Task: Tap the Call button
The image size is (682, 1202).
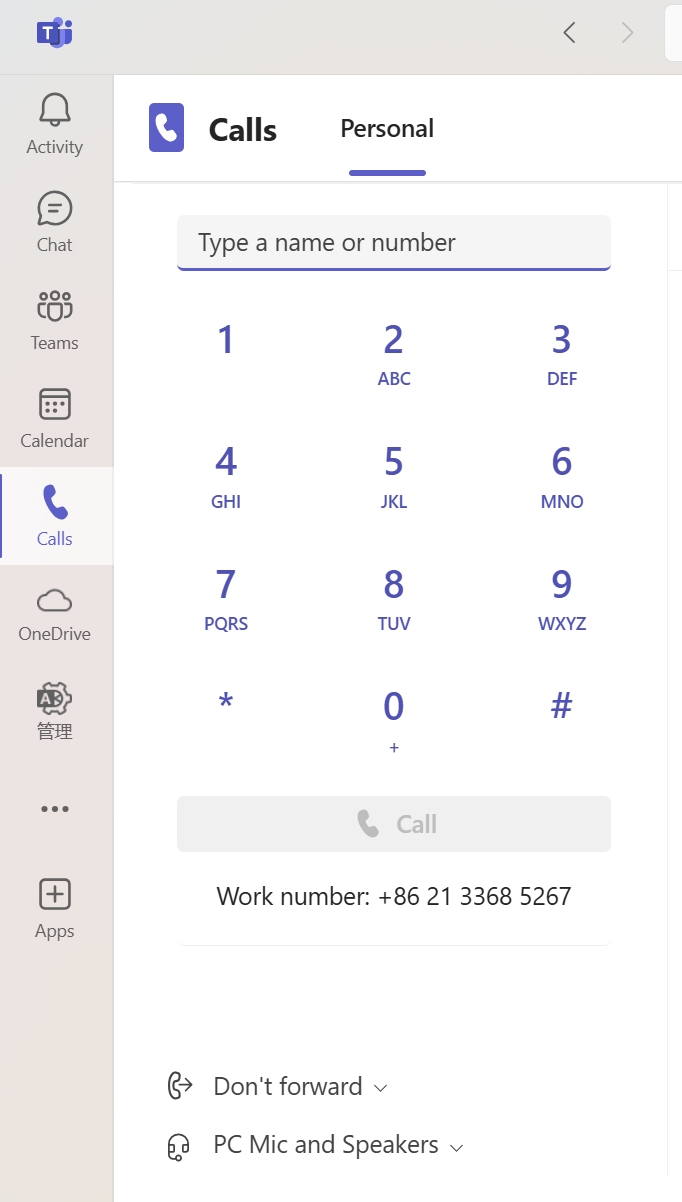Action: [x=394, y=824]
